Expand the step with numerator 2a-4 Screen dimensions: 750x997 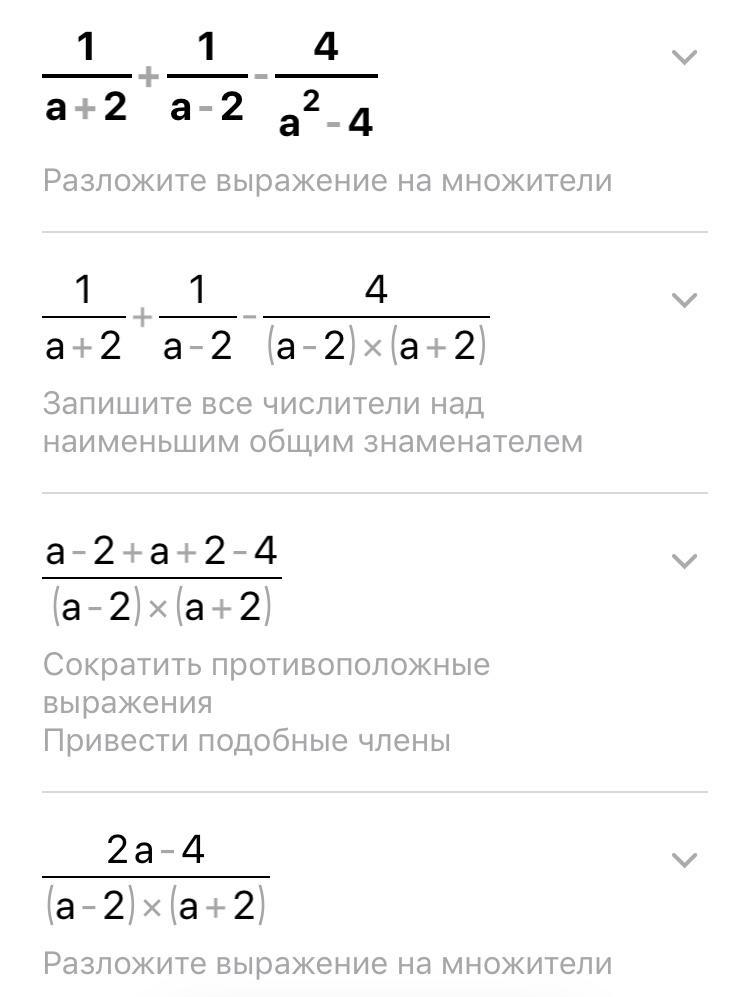click(x=684, y=860)
